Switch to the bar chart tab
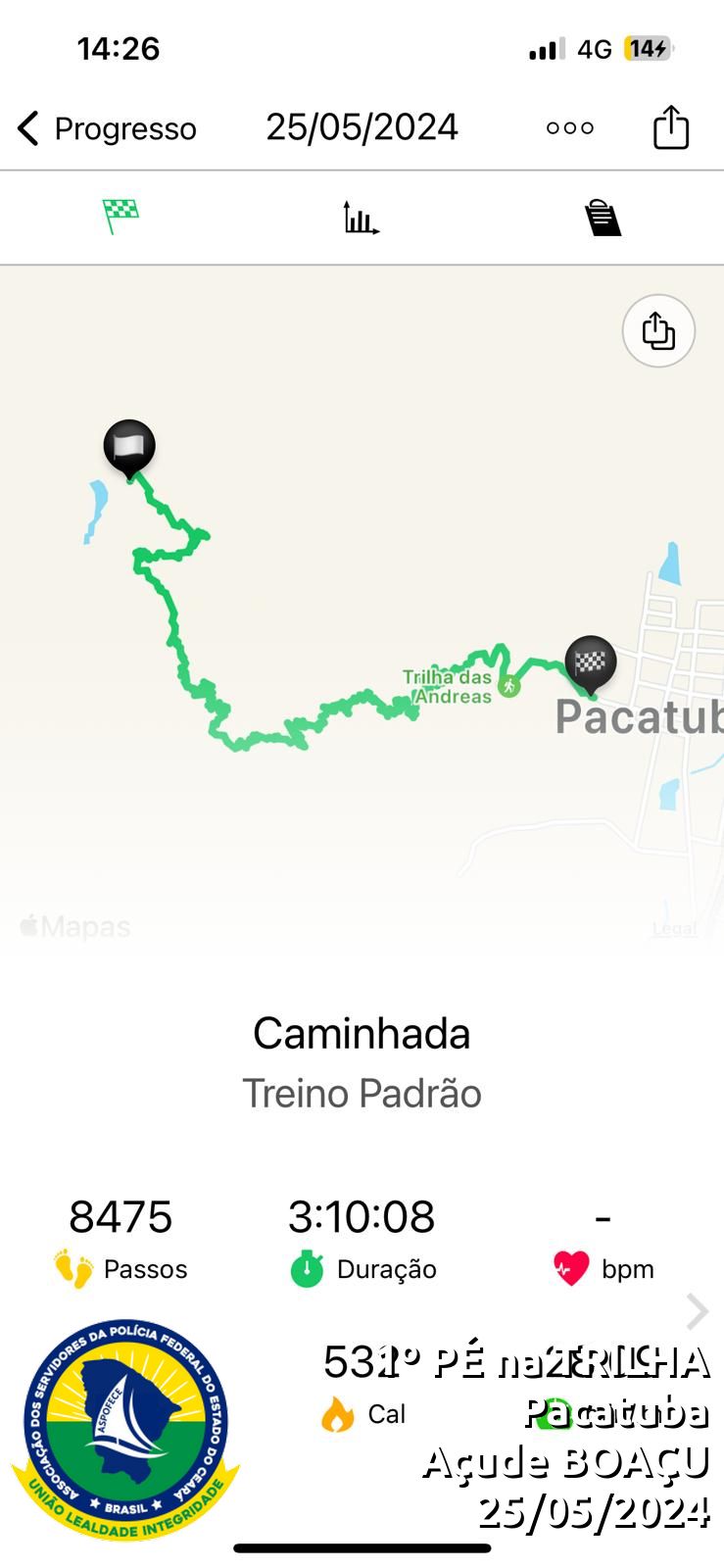 point(361,218)
